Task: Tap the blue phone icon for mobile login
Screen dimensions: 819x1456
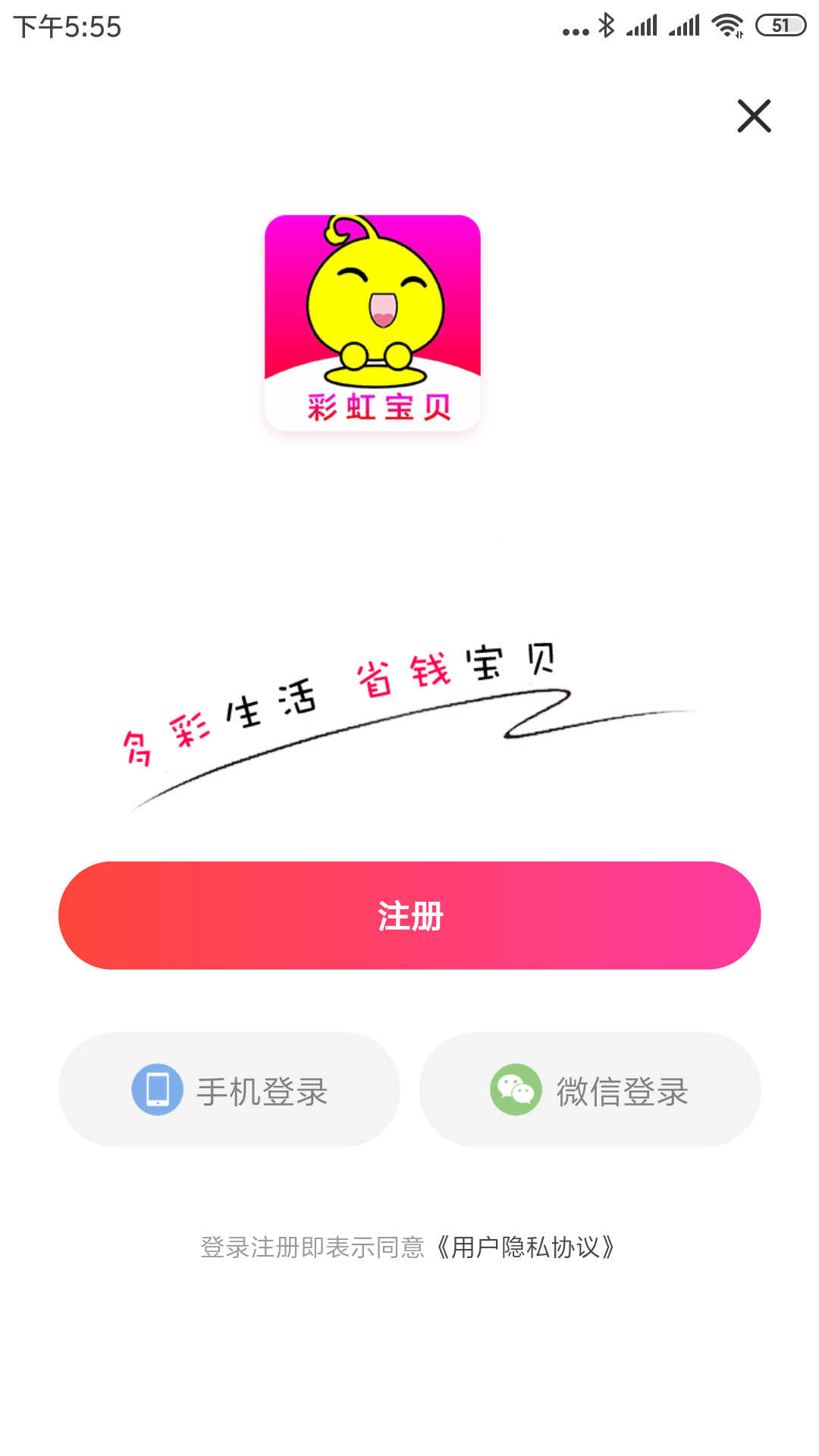Action: click(x=157, y=1088)
